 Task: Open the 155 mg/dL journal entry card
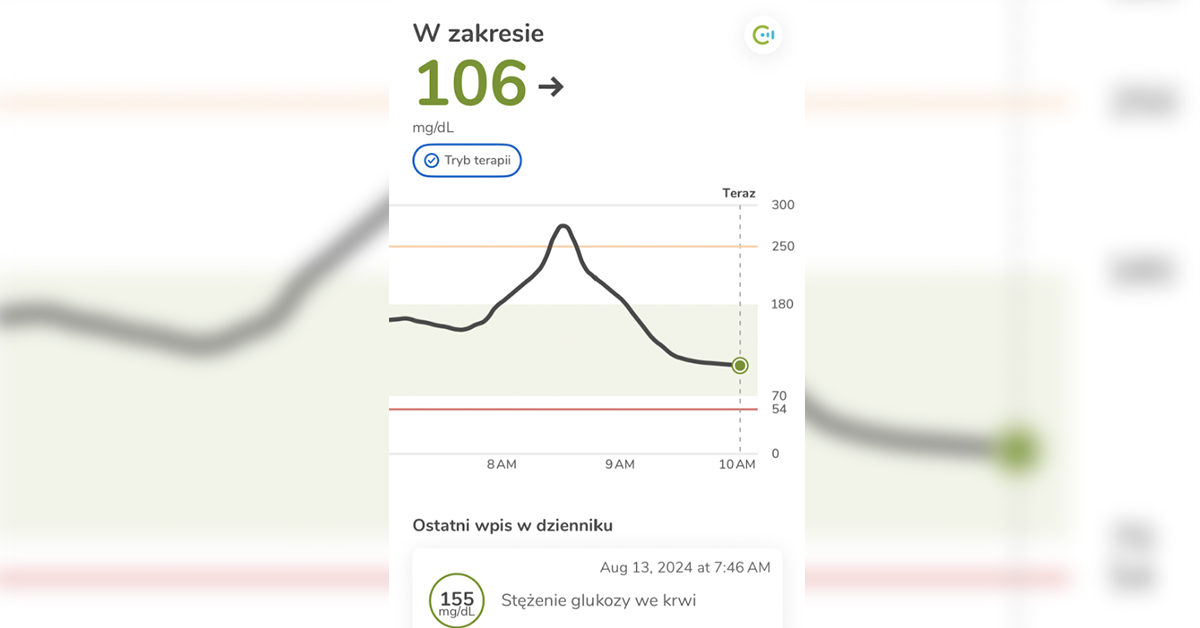tap(597, 590)
